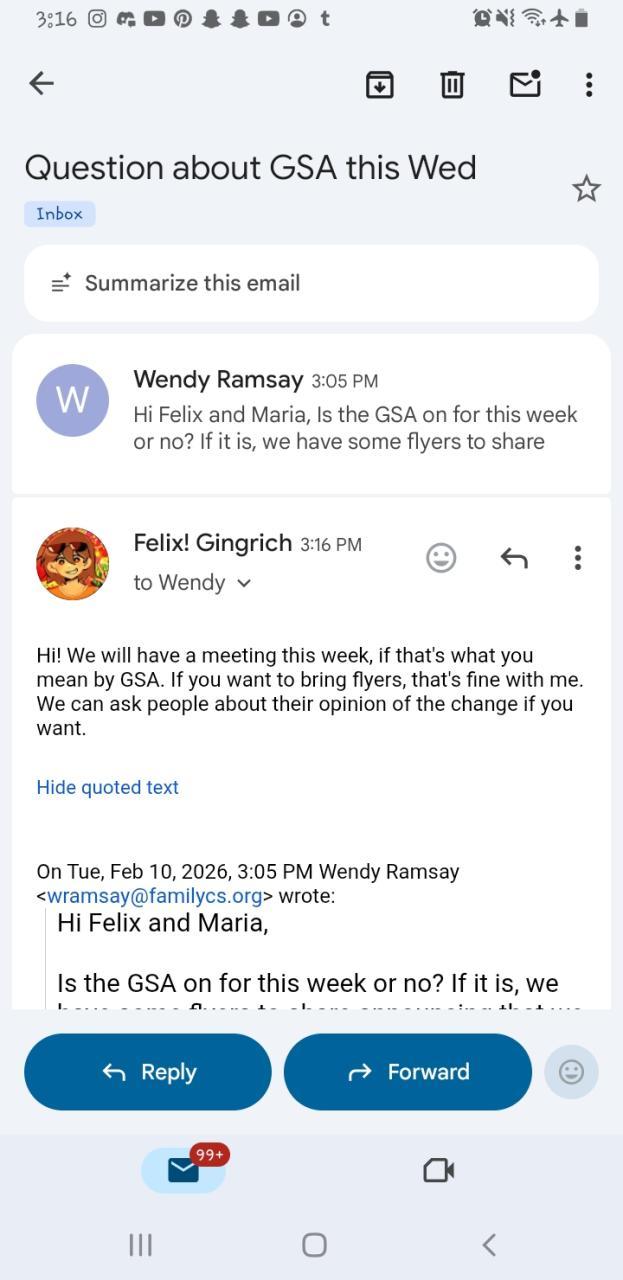Viewport: 623px width, 1280px height.
Task: Archive this email conversation
Action: (x=379, y=85)
